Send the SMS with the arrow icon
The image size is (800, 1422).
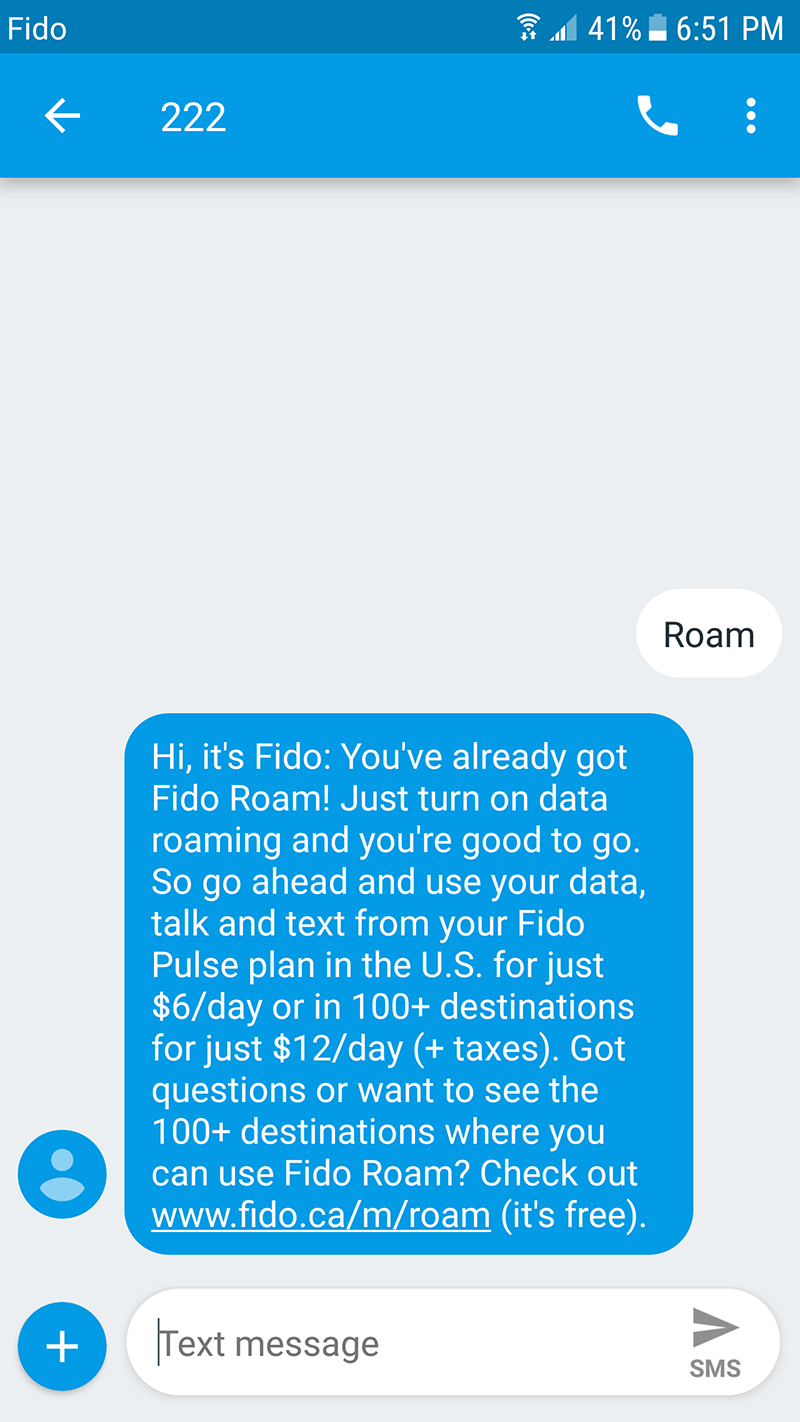(715, 1342)
